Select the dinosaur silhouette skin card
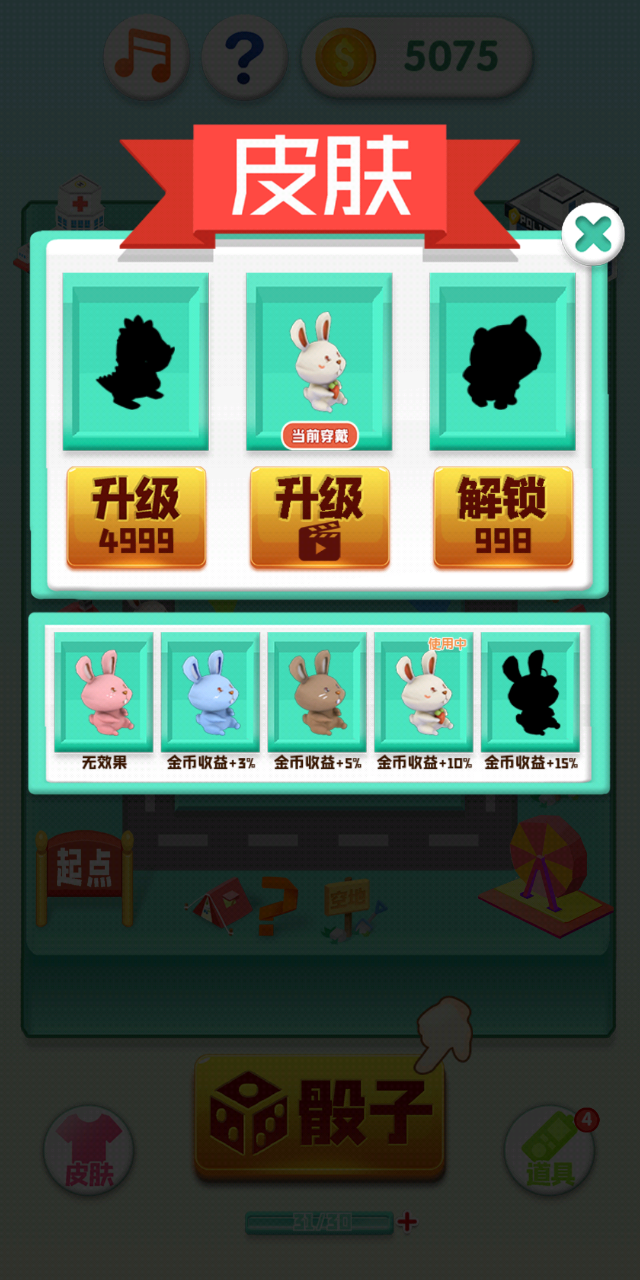This screenshot has width=640, height=1280. click(136, 361)
